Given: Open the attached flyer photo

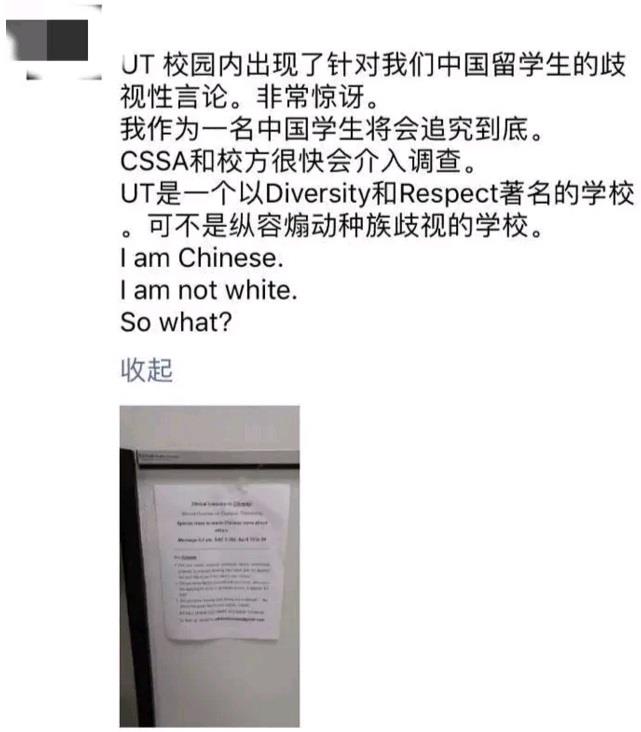Looking at the screenshot, I should point(209,564).
